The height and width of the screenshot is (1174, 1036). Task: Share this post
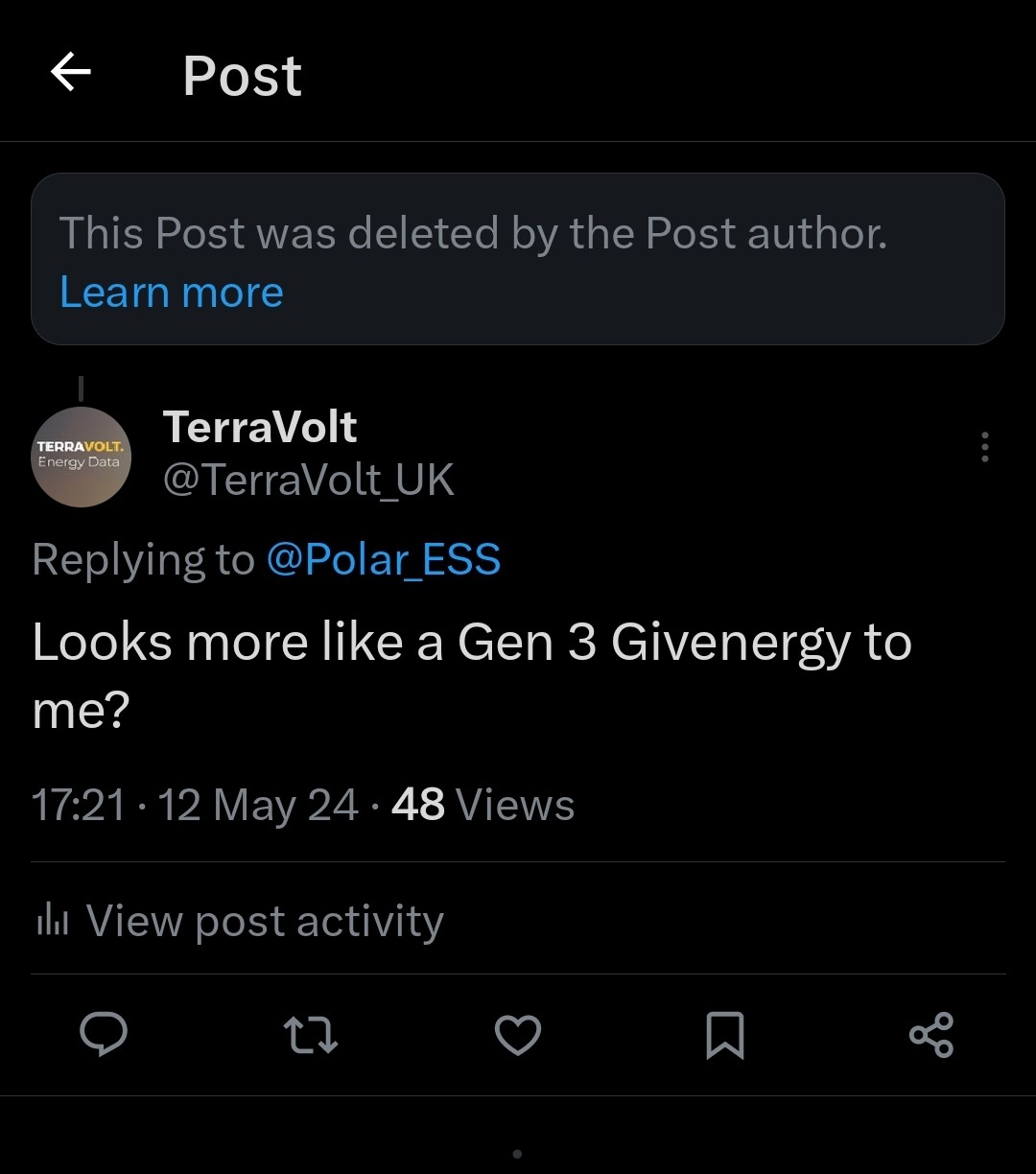point(931,1035)
